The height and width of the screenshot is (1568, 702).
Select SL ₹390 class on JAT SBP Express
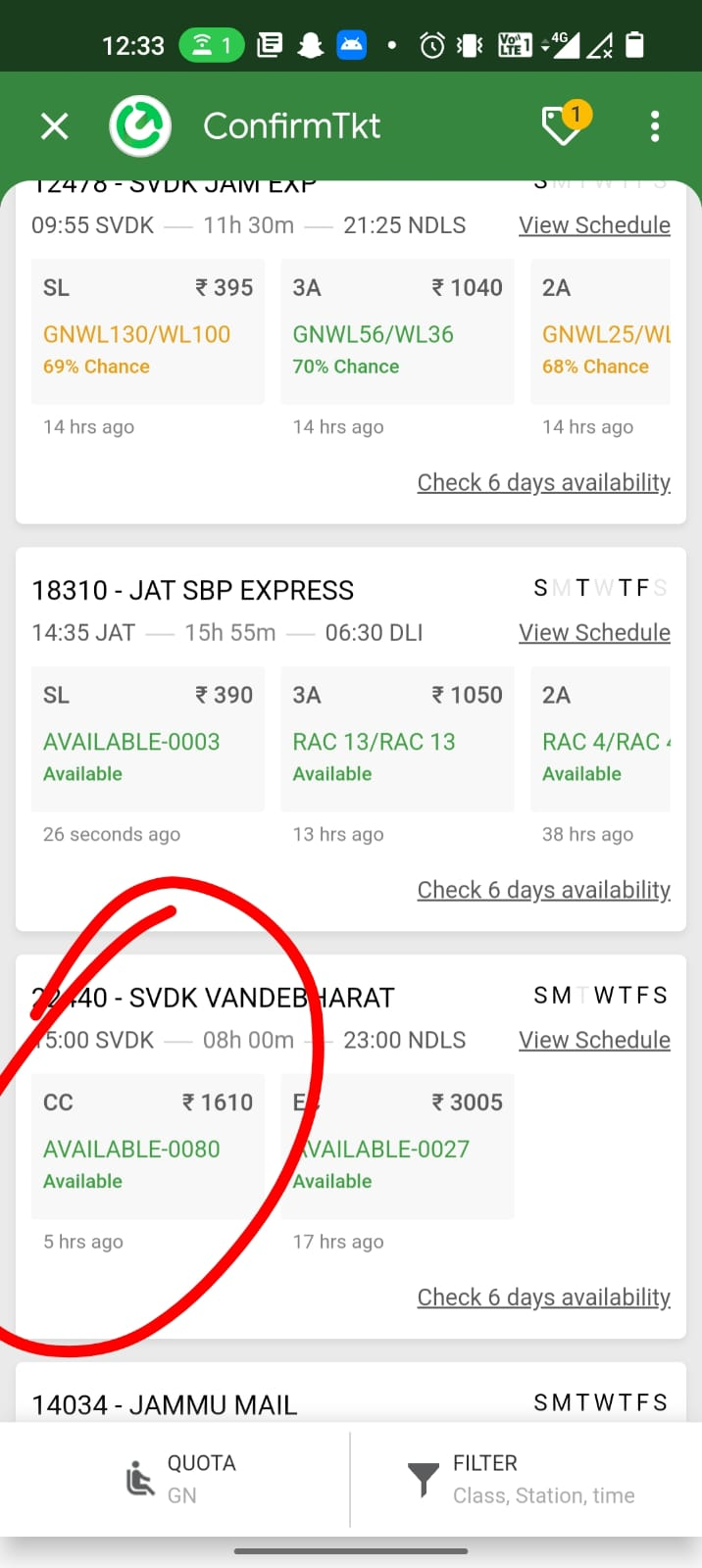(x=148, y=739)
